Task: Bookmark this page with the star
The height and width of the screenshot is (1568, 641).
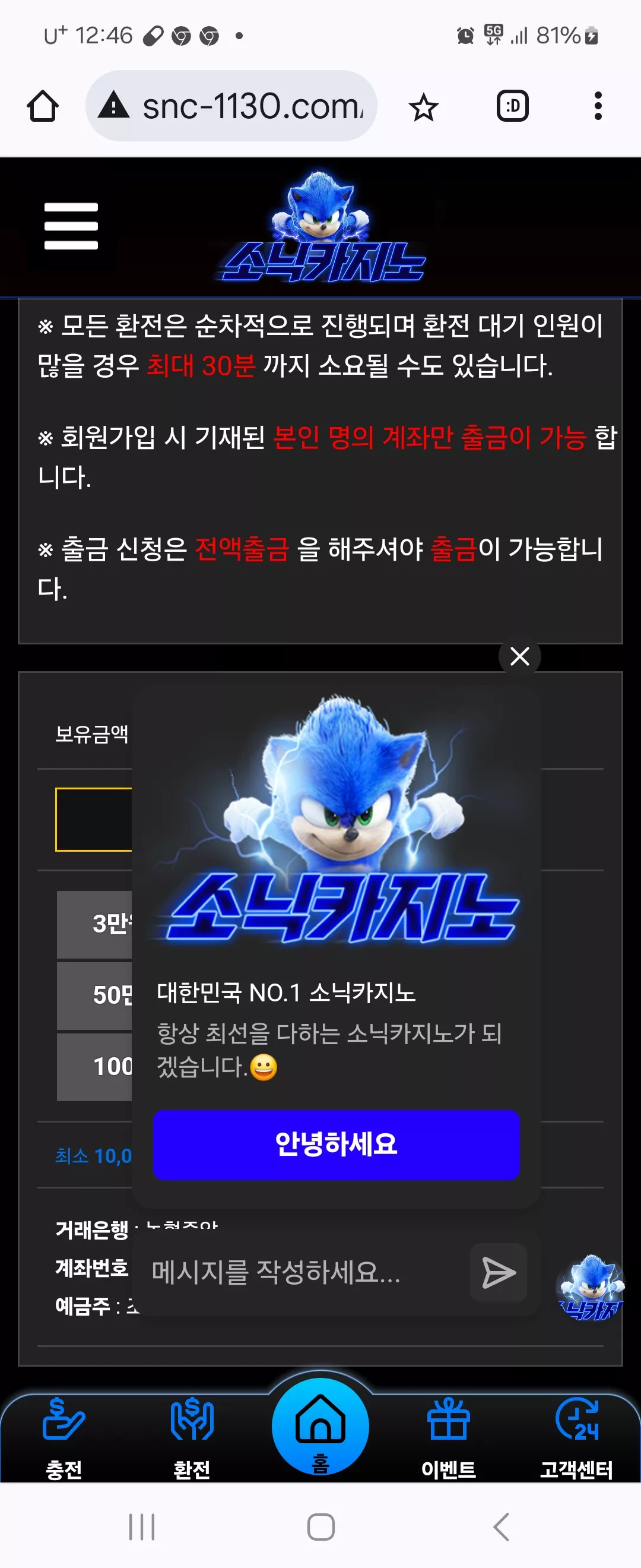Action: click(x=423, y=107)
